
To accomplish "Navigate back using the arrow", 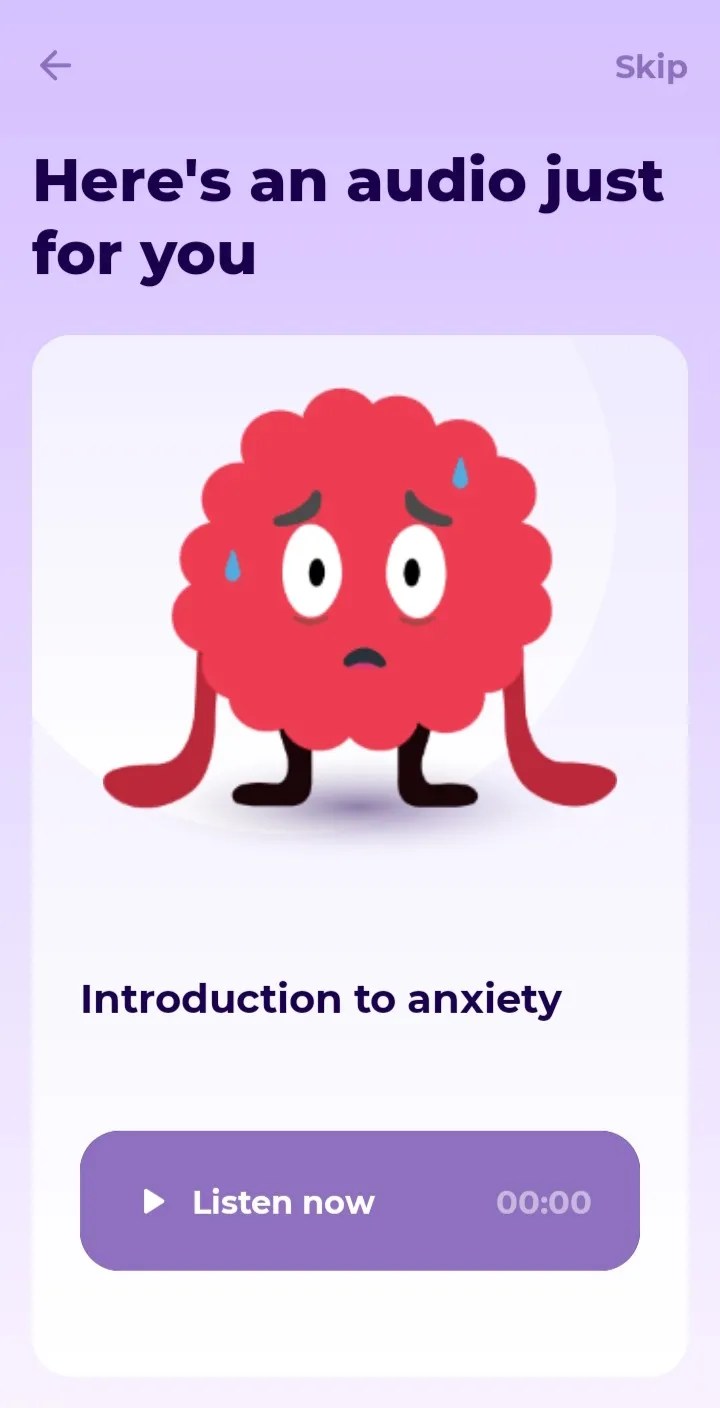I will pos(55,65).
